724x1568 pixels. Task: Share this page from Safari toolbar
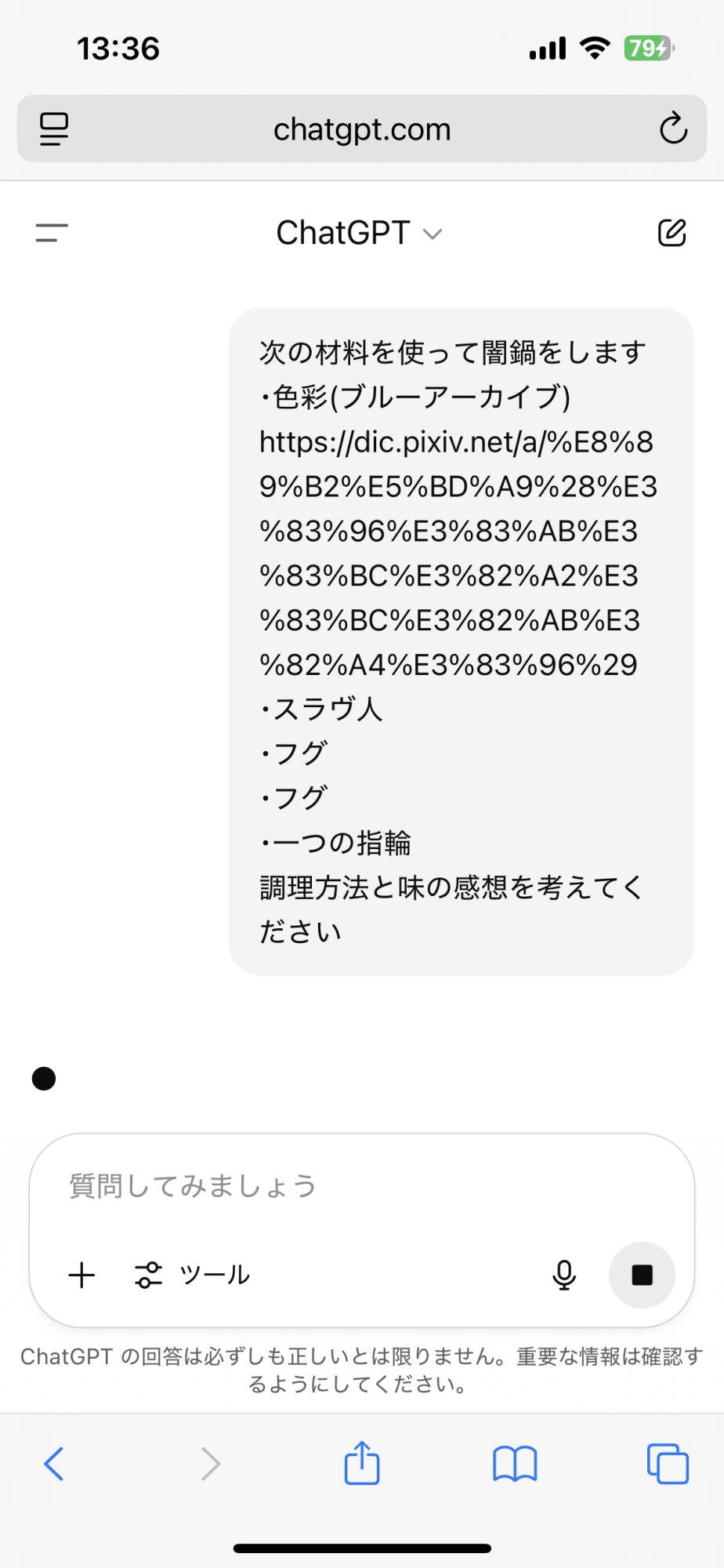click(x=362, y=1462)
